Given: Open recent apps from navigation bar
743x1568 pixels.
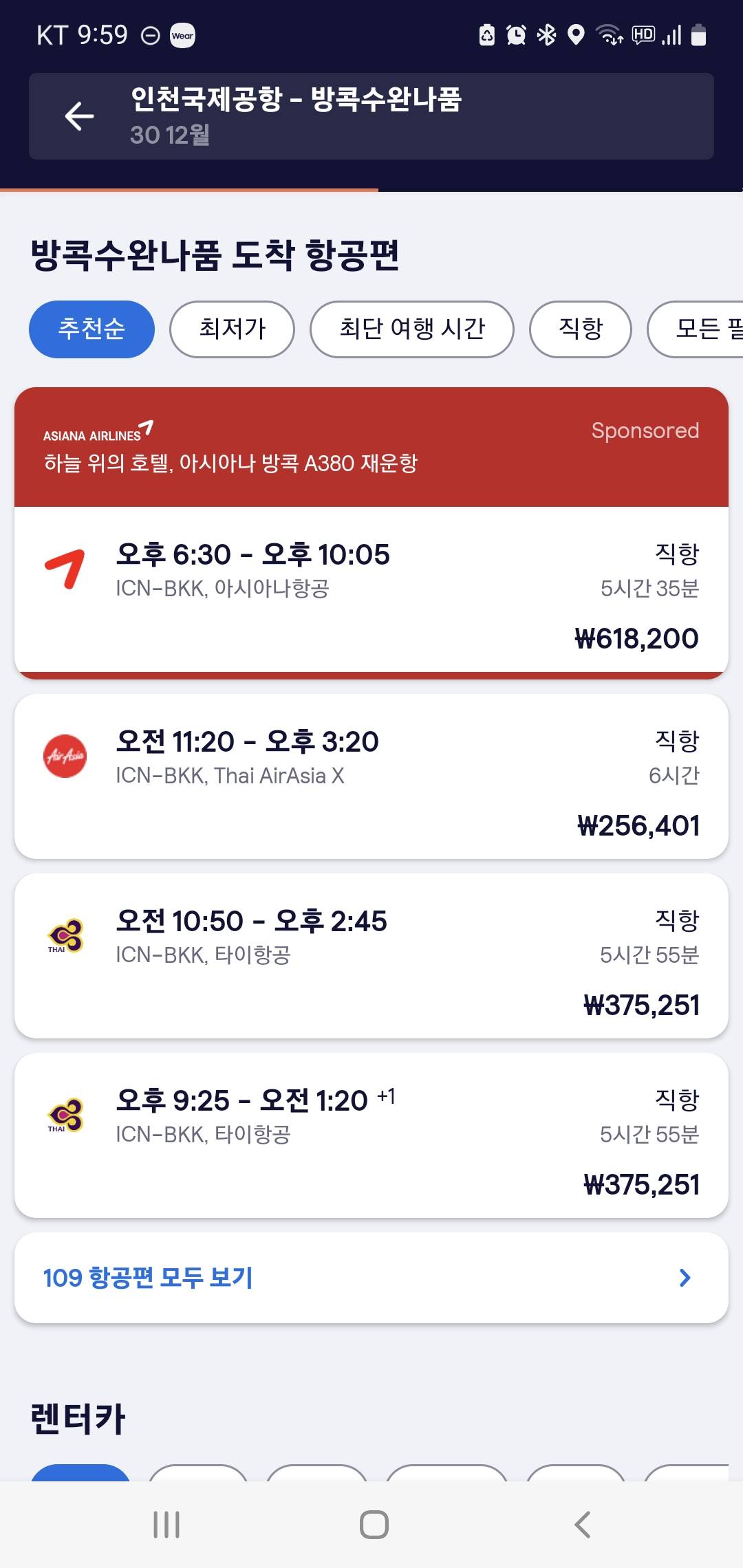Looking at the screenshot, I should [x=166, y=1525].
